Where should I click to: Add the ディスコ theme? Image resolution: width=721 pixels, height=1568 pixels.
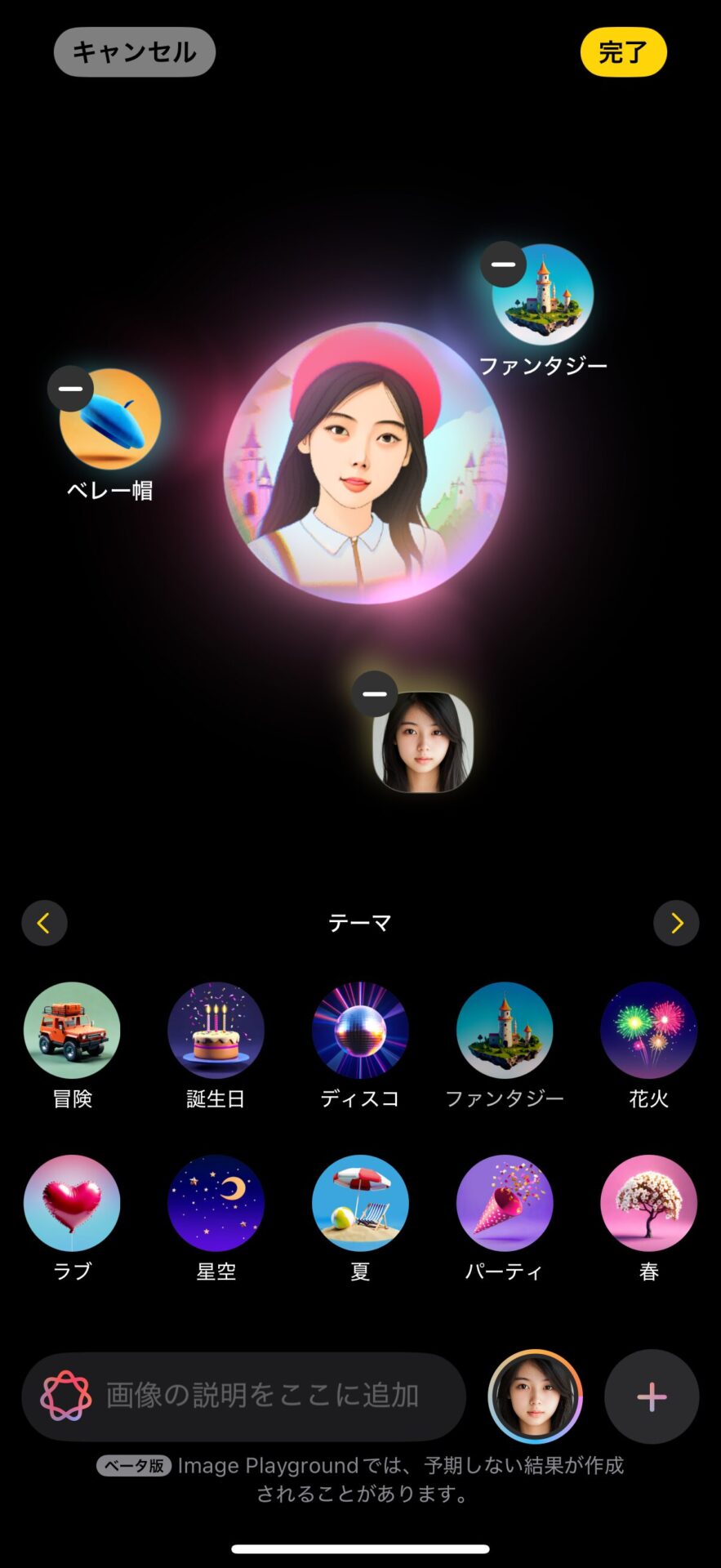coord(360,1031)
